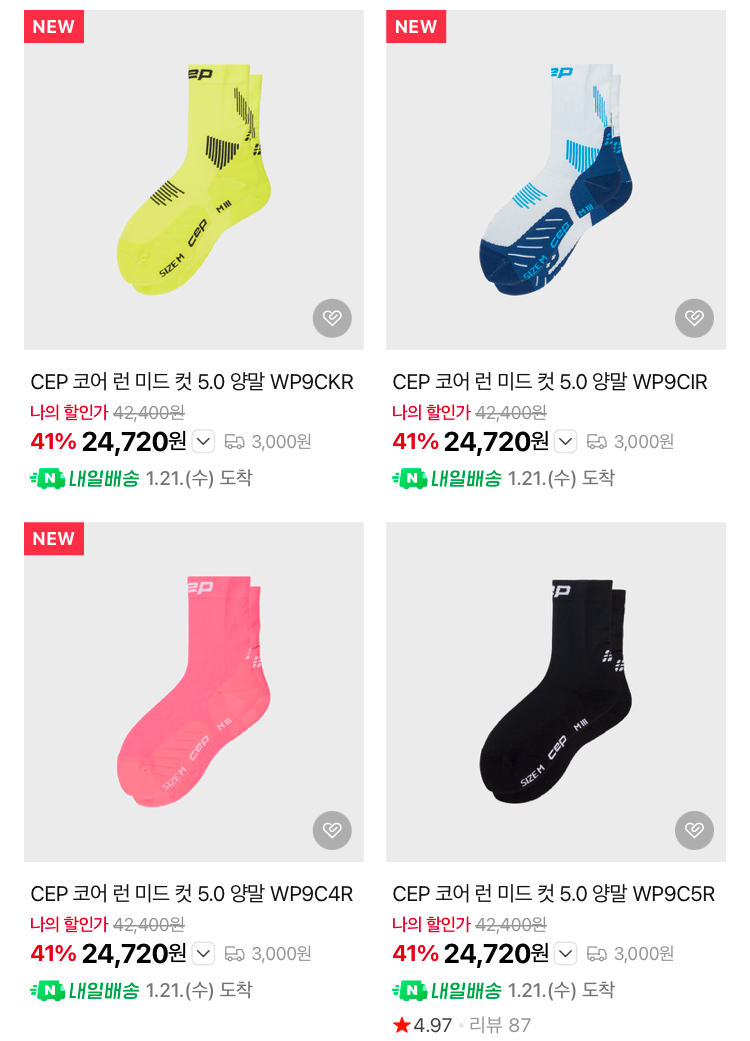Expand discount details for WP9C5R price
Viewport: 750px width, 1041px height.
pos(565,953)
